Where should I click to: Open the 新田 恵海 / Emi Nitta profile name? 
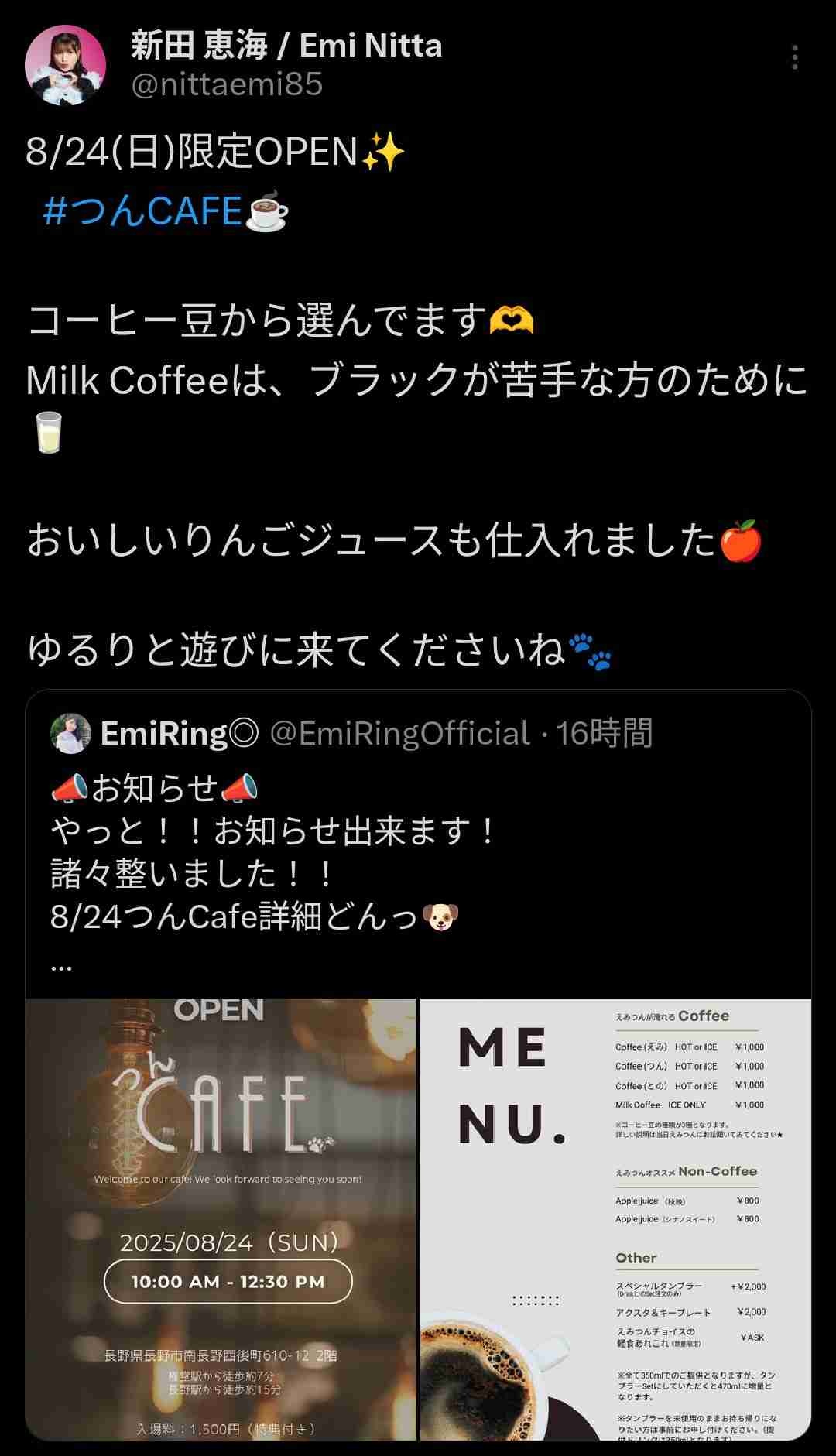(286, 46)
